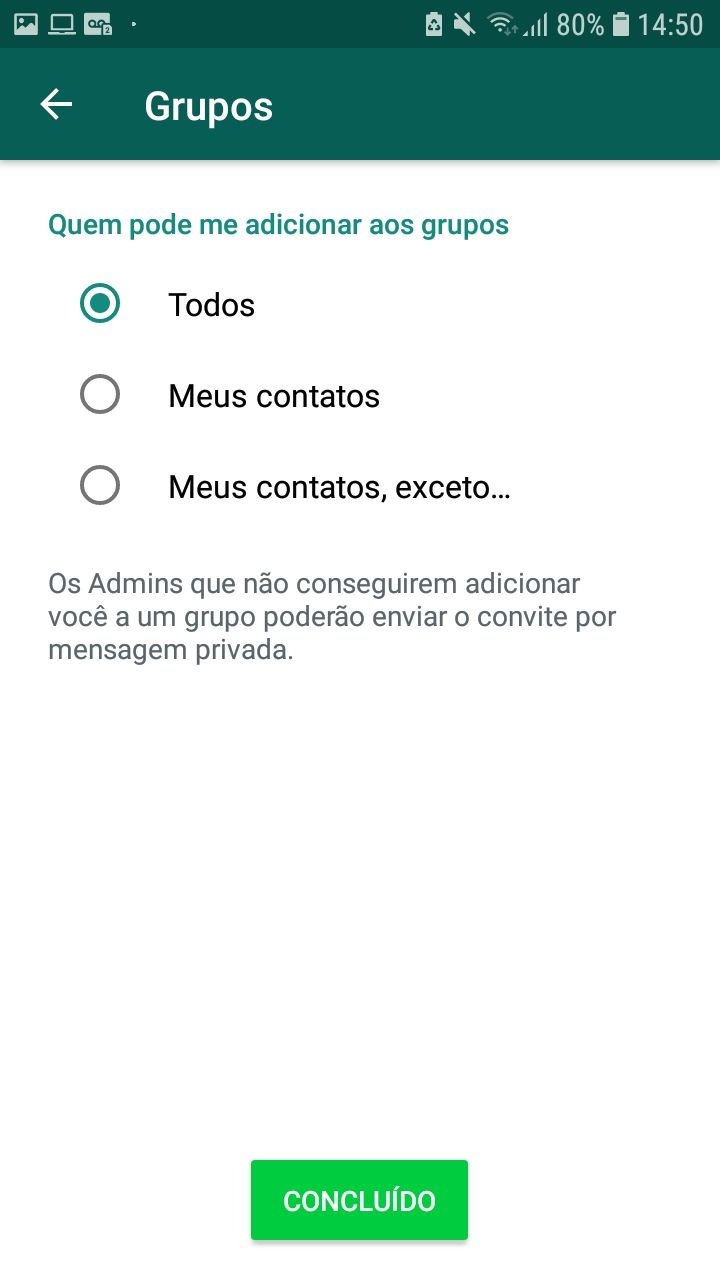
Task: Select Meus contatos, exceto… option
Action: 100,487
